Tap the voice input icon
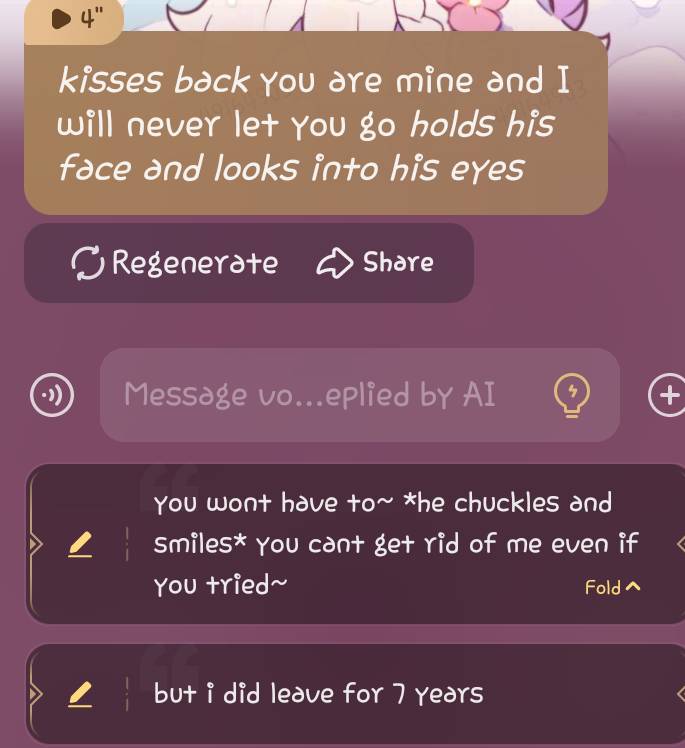The width and height of the screenshot is (685, 748). [51, 395]
